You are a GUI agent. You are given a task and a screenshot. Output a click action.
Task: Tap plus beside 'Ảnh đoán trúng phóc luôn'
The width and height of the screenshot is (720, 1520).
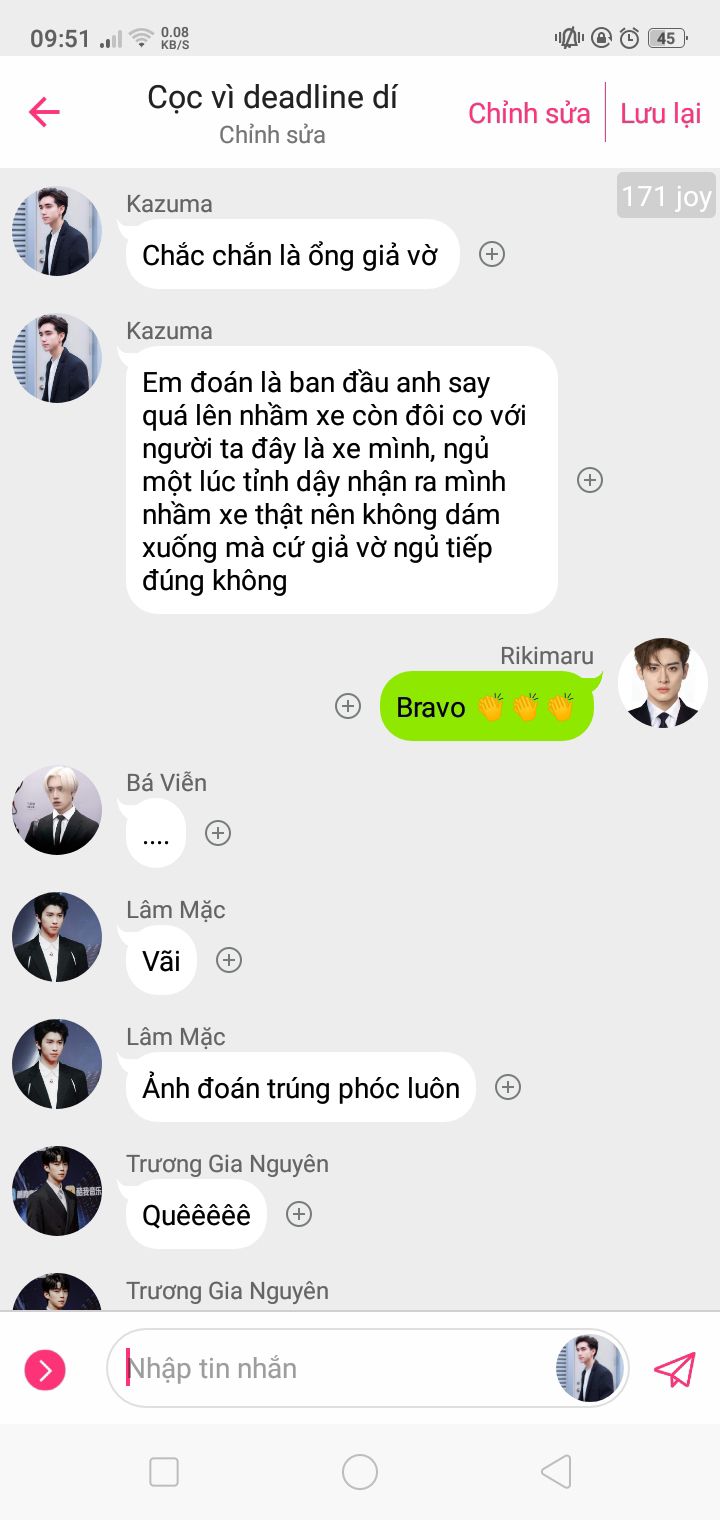[508, 1087]
